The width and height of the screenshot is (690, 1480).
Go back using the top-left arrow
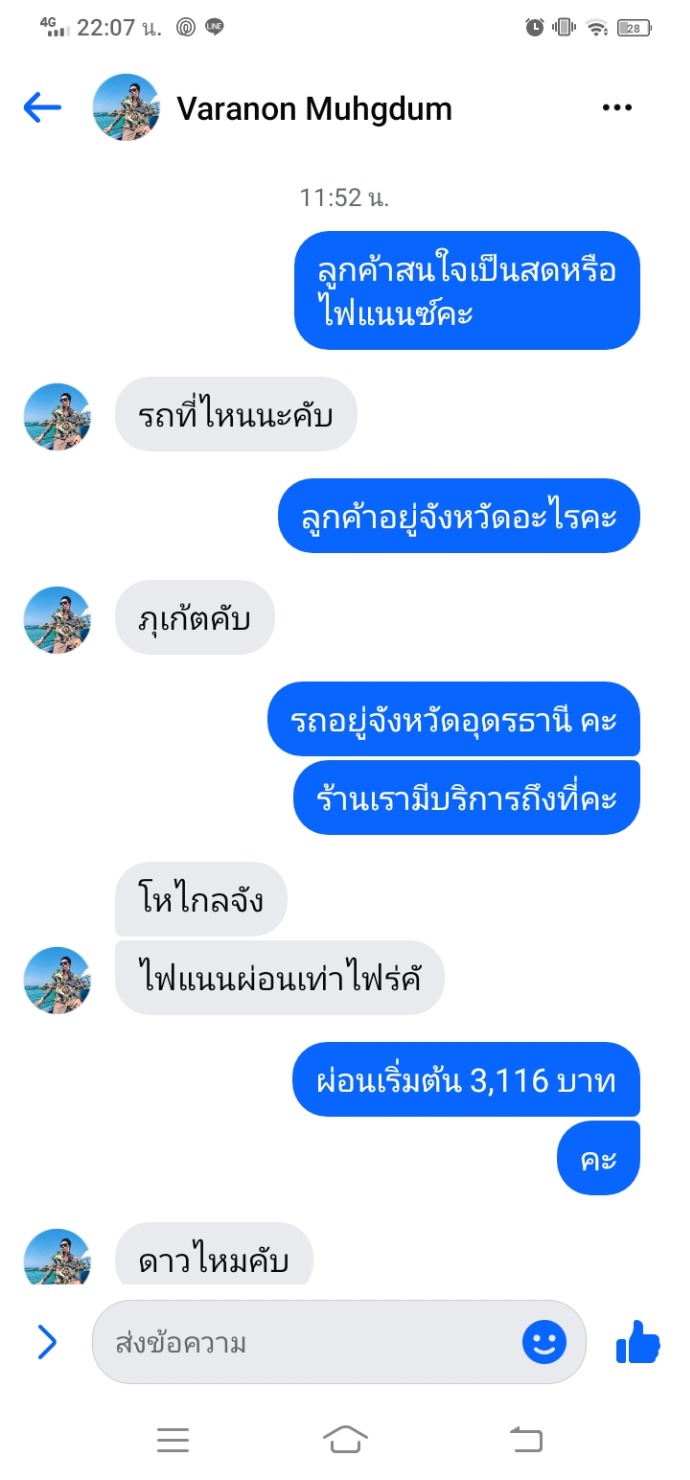coord(42,108)
